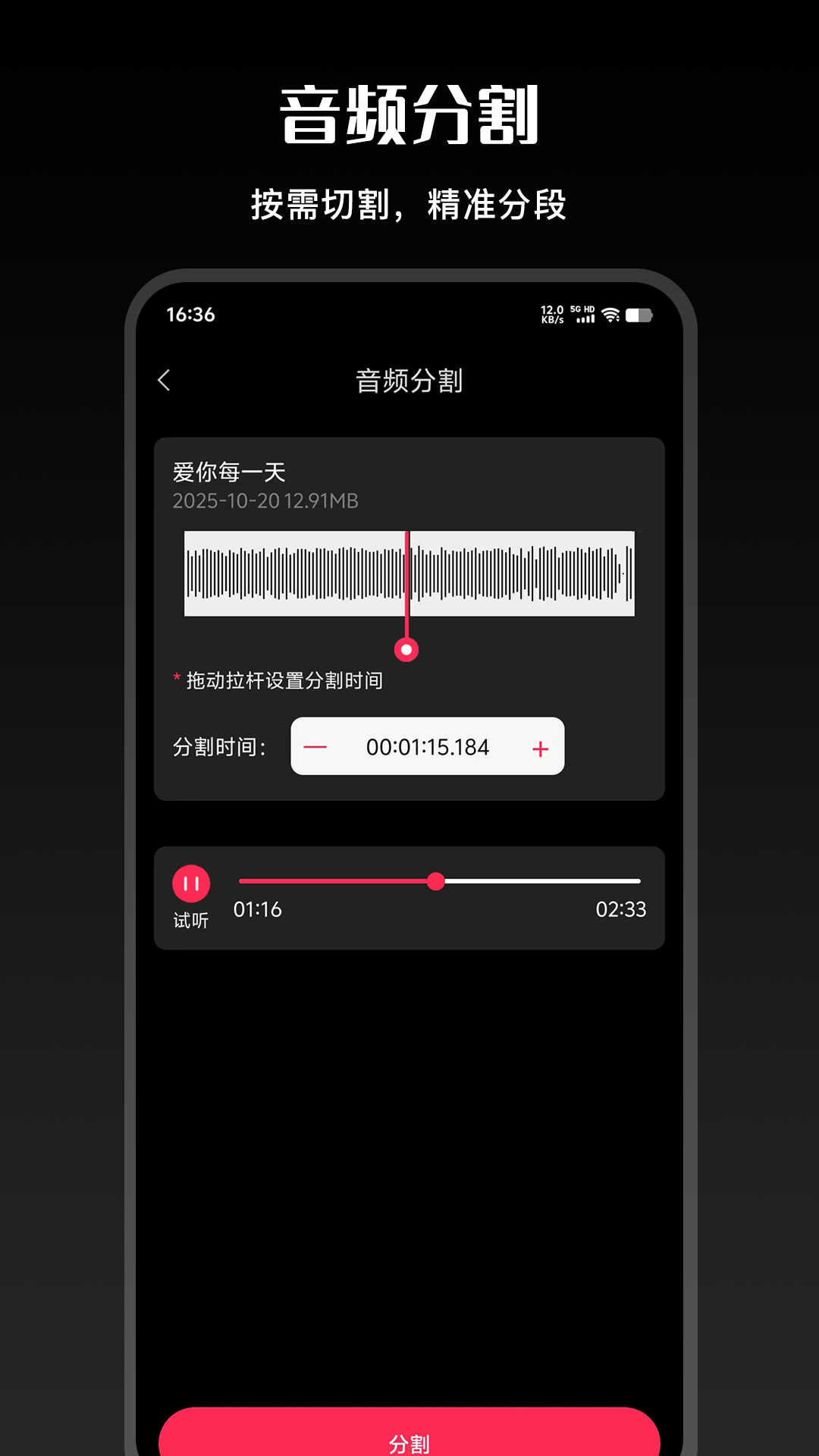Increase split time with the plus control

(540, 747)
